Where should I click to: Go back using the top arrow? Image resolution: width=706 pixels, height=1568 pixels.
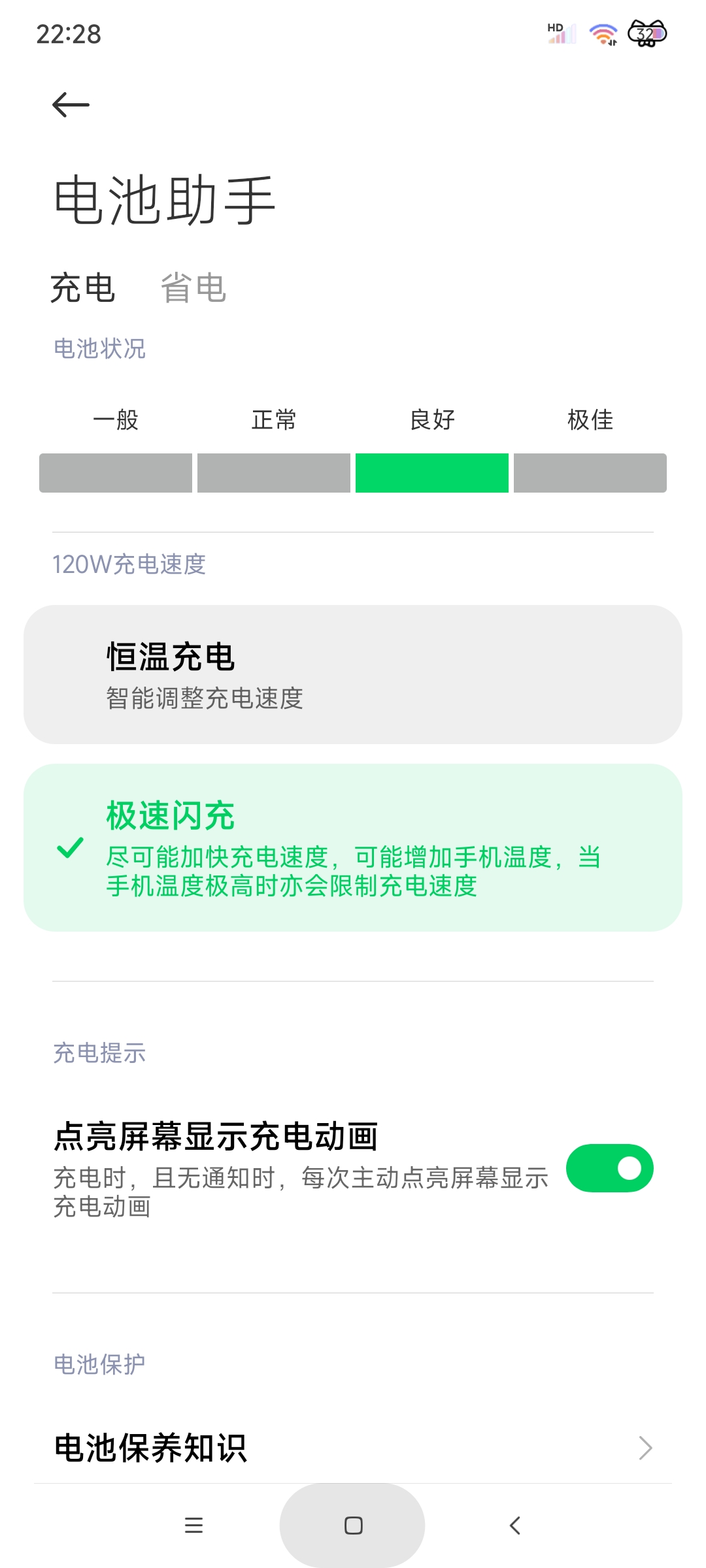(x=71, y=105)
